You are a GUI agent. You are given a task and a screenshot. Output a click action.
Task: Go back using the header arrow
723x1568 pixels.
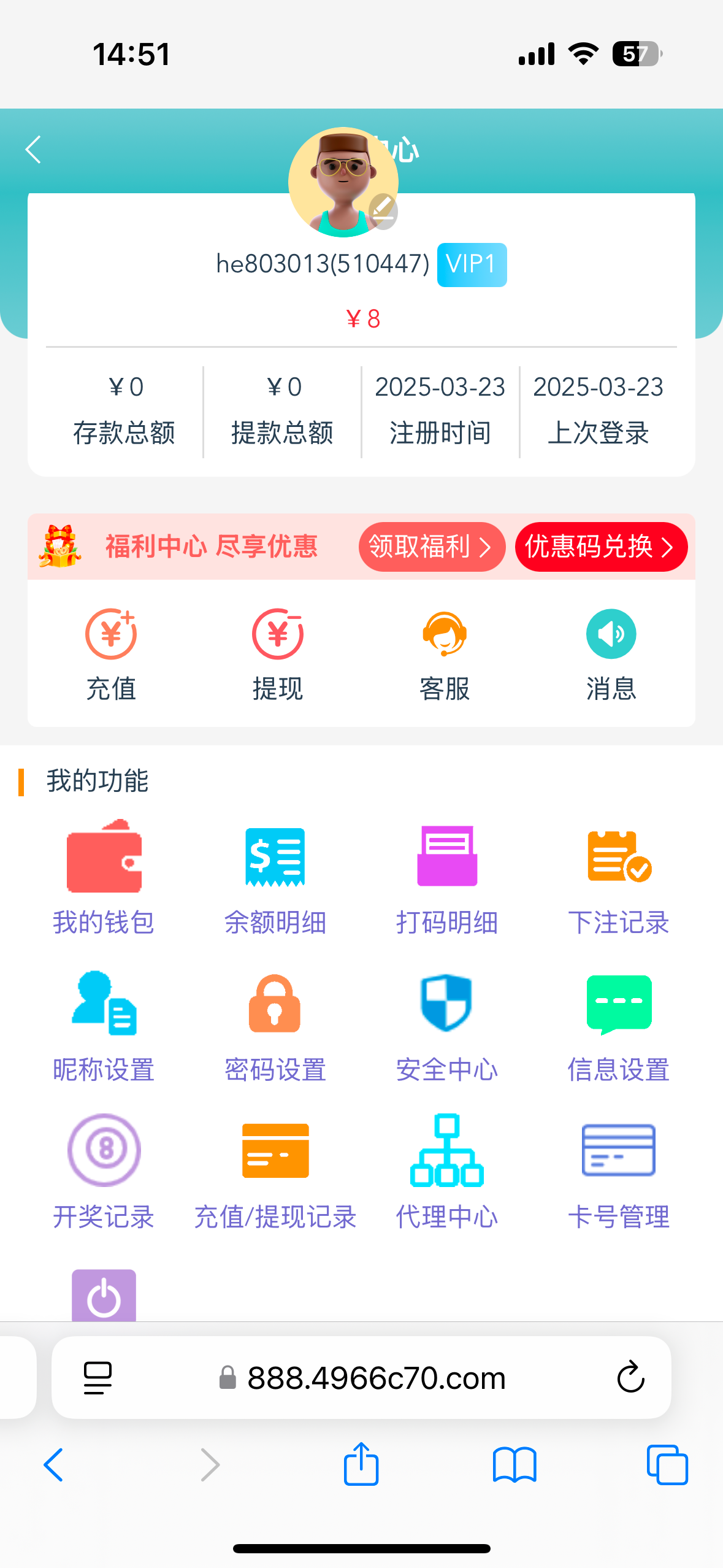pyautogui.click(x=33, y=150)
